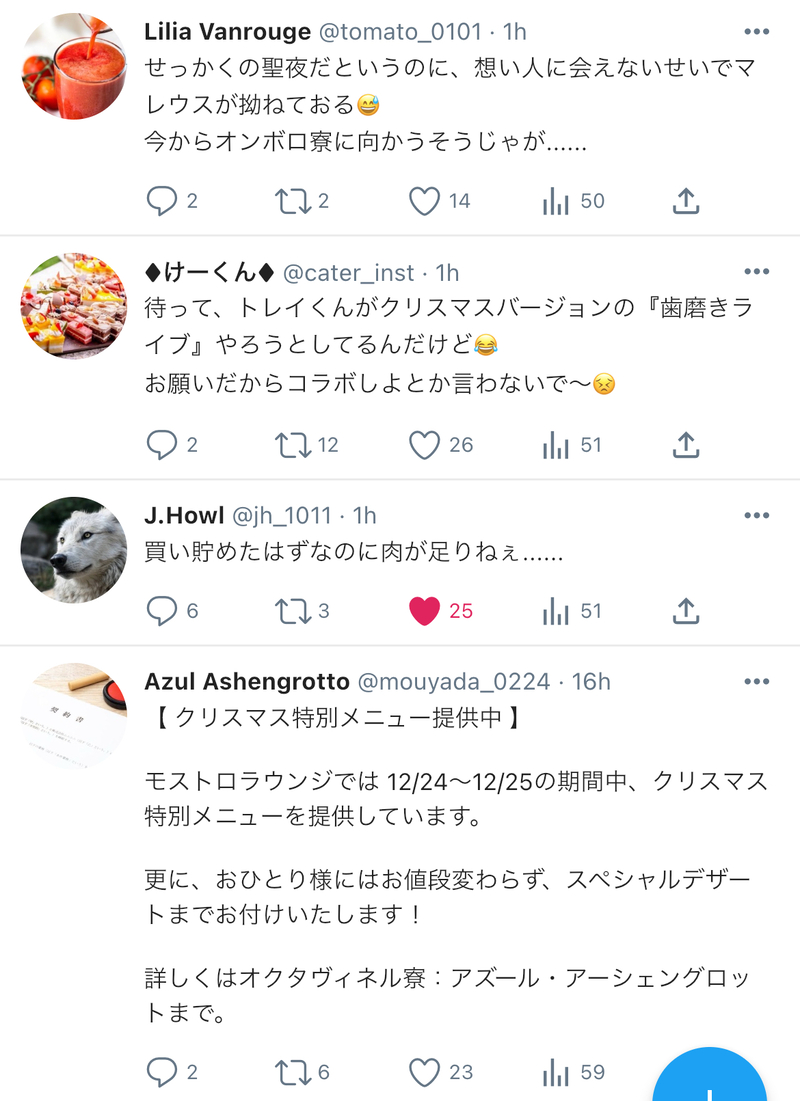Reply to Lilia Vanrouge's tweet
Screen dimensions: 800x1101
(x=162, y=201)
